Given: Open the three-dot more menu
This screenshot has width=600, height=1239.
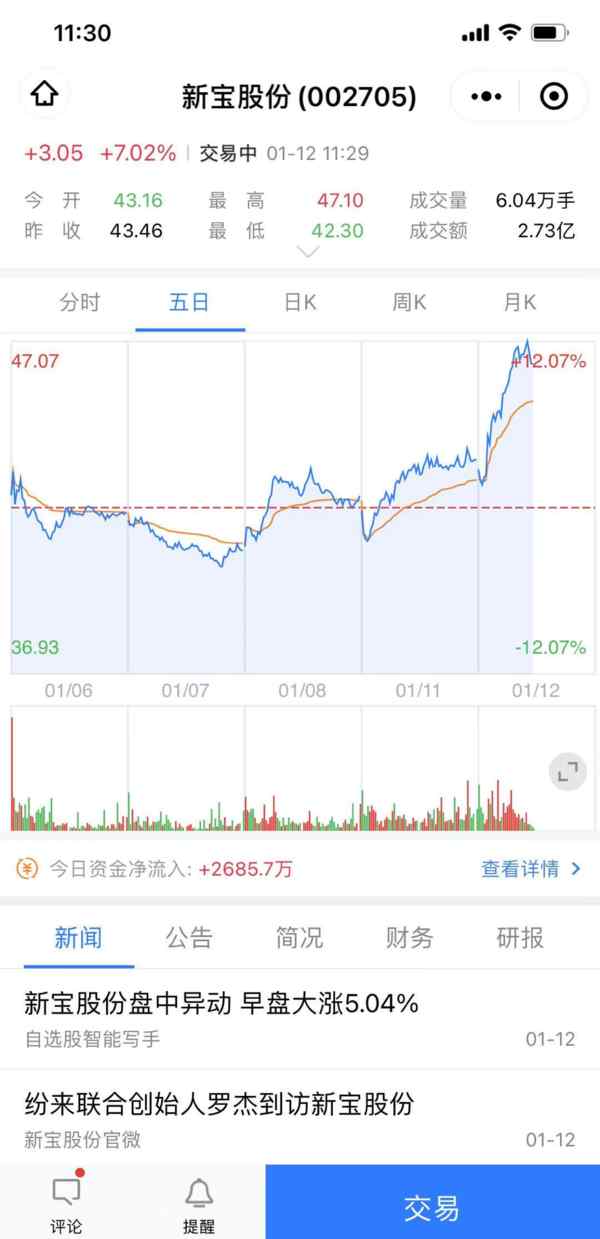Looking at the screenshot, I should pos(486,96).
